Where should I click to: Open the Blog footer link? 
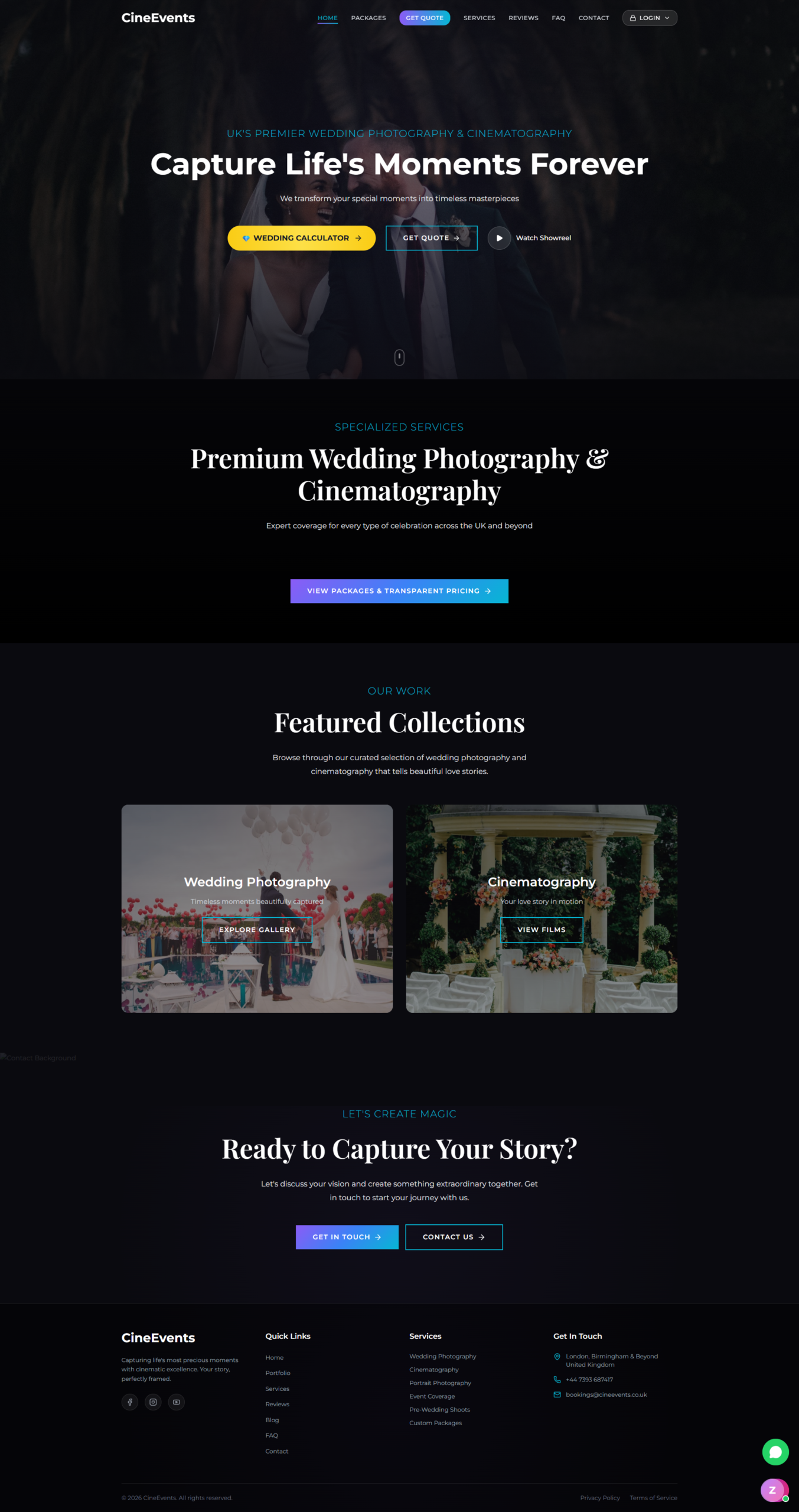pyautogui.click(x=272, y=1420)
